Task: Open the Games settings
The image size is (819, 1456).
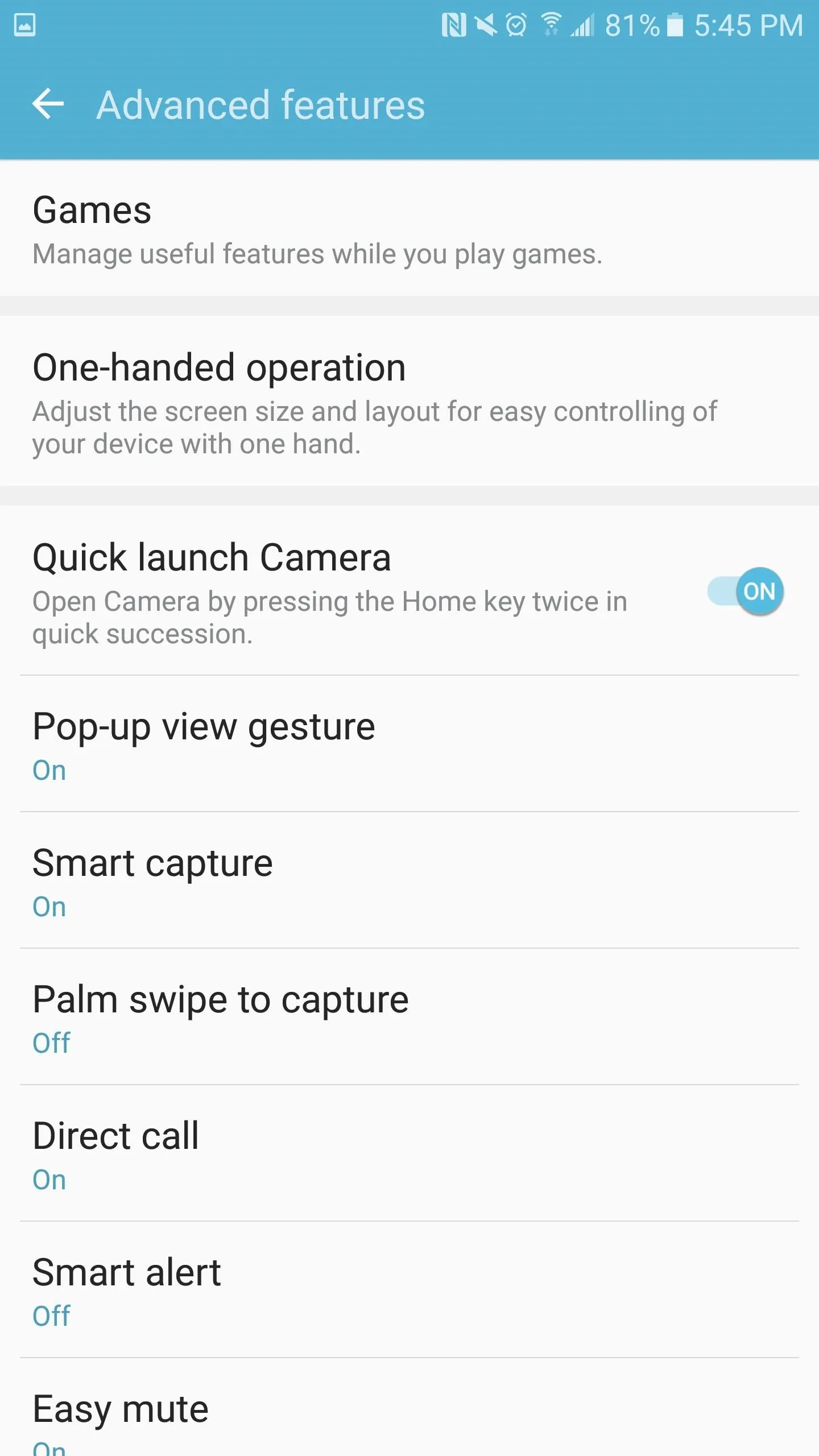Action: (x=409, y=229)
